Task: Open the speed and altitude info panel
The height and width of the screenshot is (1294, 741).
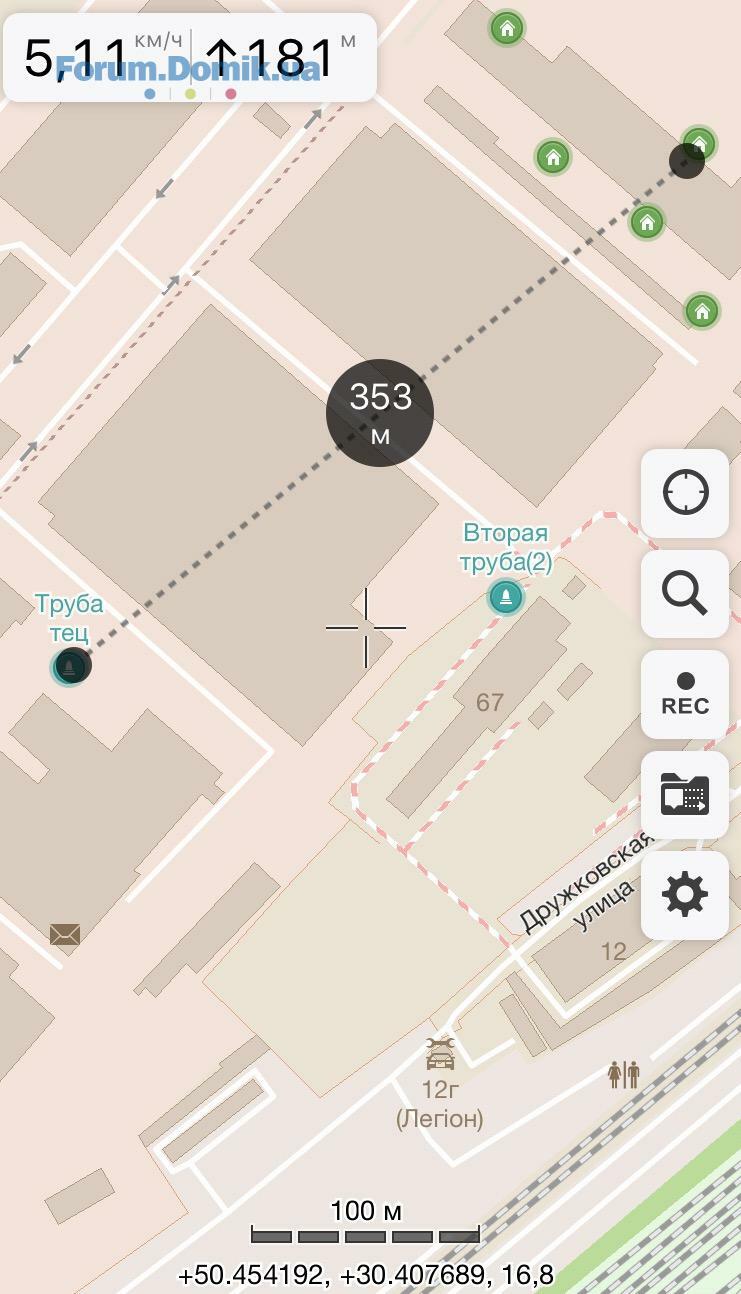Action: (190, 57)
